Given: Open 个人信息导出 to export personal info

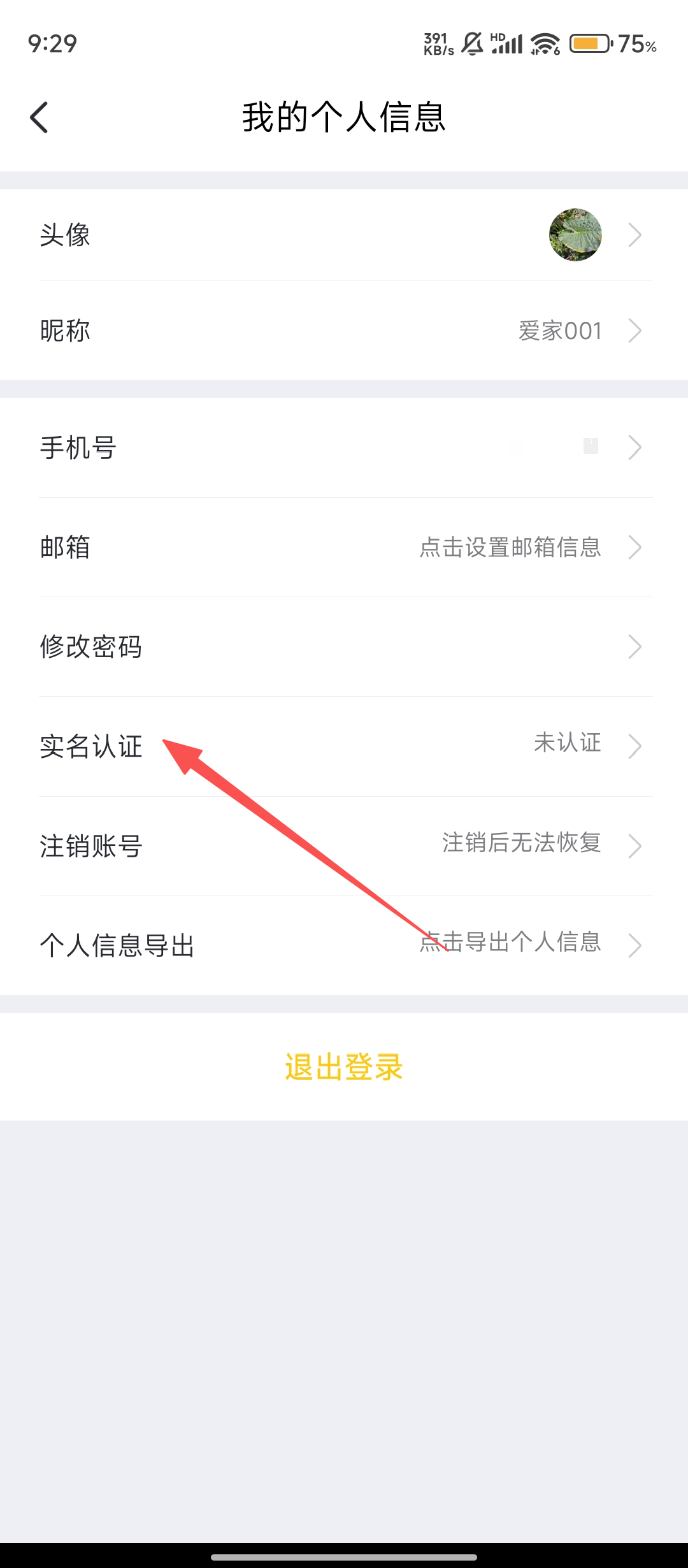Looking at the screenshot, I should 344,945.
